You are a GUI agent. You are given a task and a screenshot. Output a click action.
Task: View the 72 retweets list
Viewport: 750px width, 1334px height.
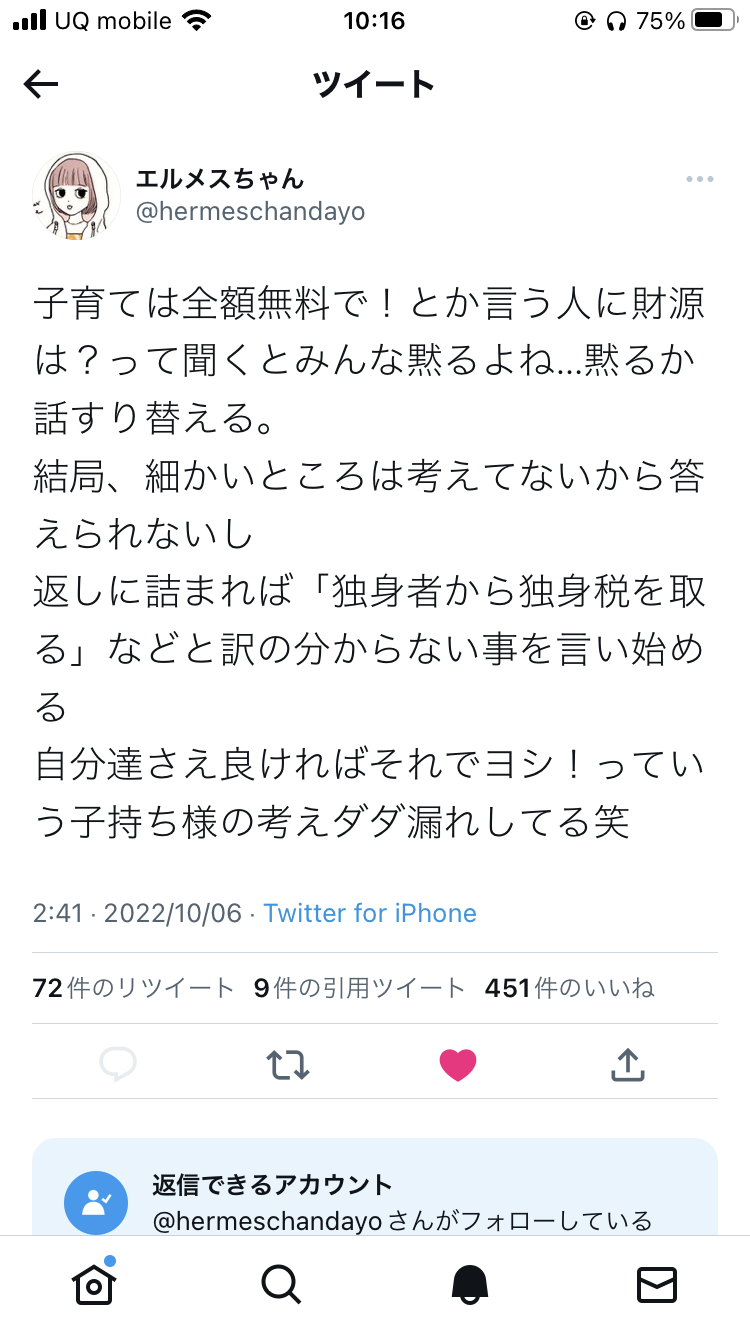click(x=133, y=988)
